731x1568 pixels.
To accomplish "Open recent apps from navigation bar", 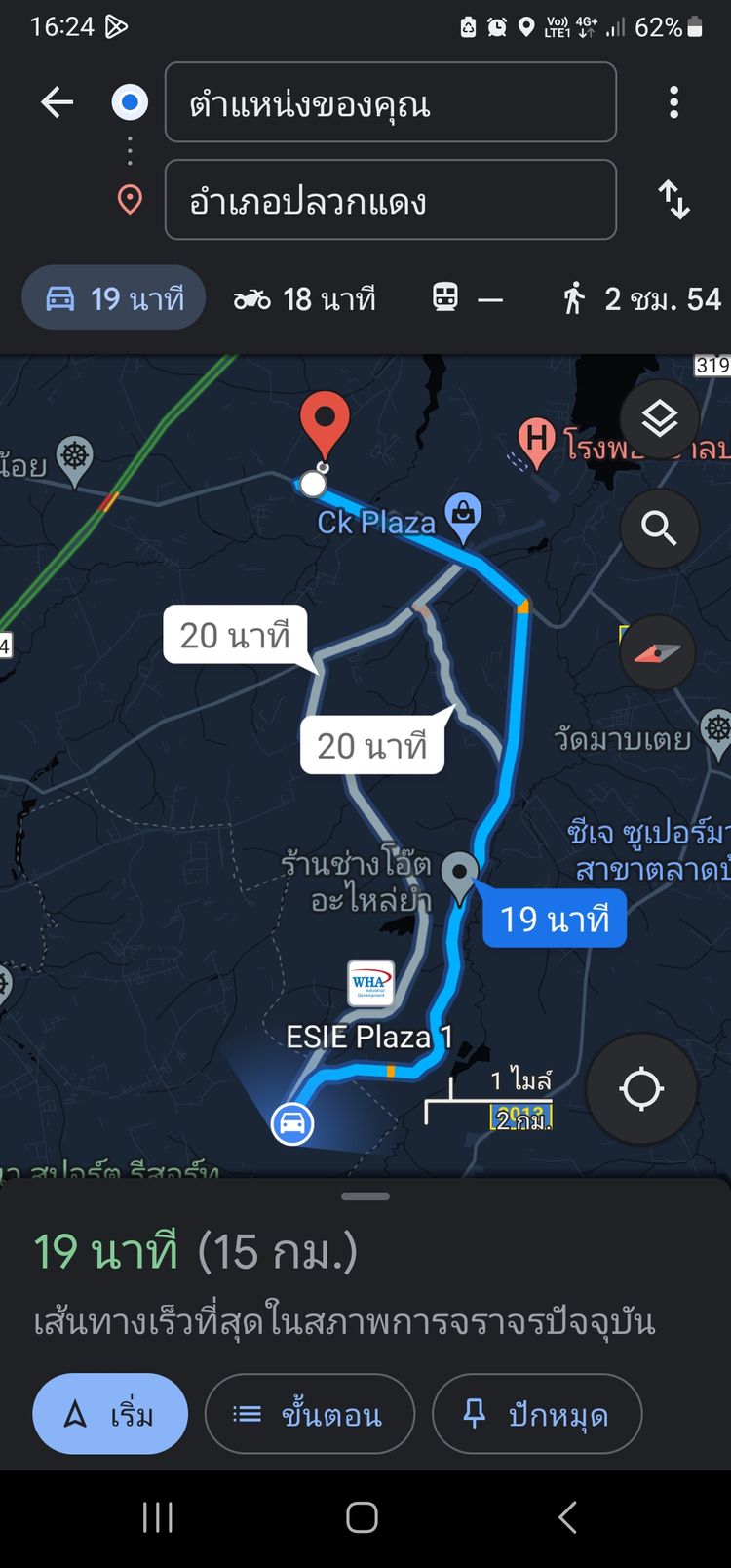I will tap(158, 1517).
